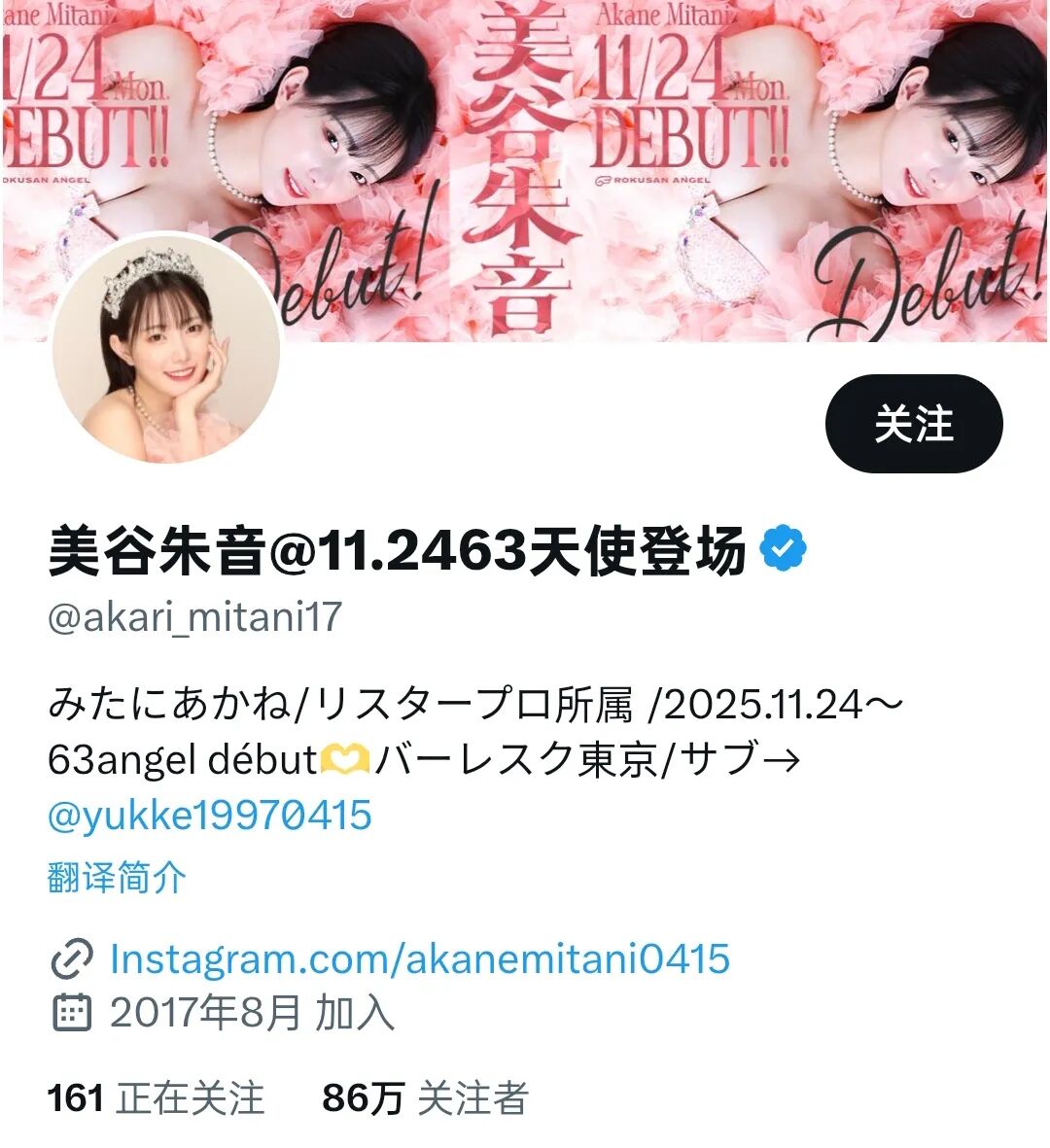This screenshot has width=1050, height=1148.
Task: Translate the bio with 翻译简介
Action: (117, 877)
